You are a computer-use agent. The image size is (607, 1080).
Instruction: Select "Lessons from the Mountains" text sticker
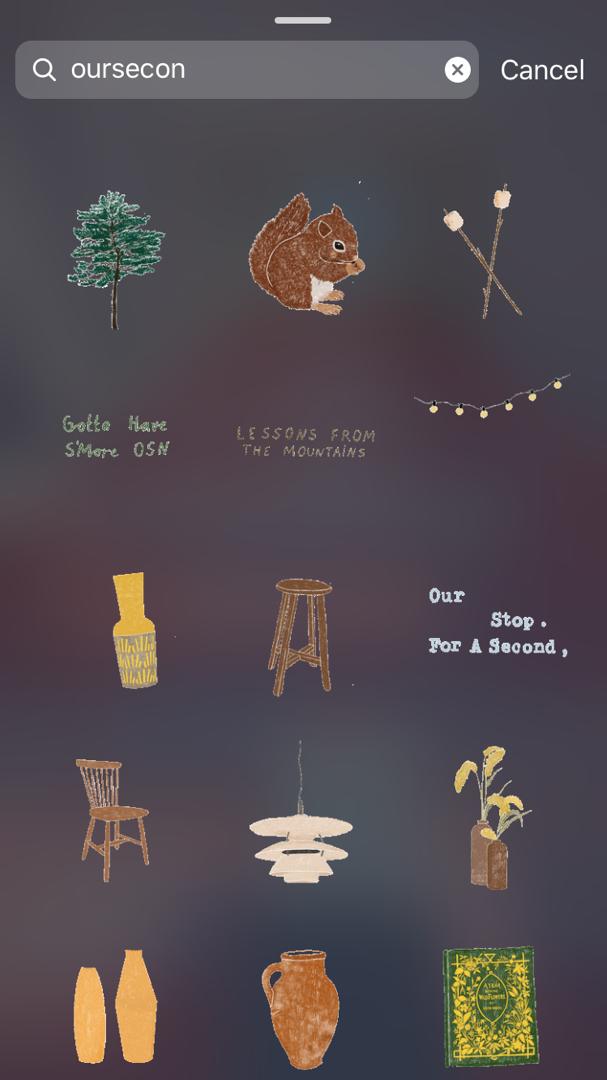click(x=305, y=442)
